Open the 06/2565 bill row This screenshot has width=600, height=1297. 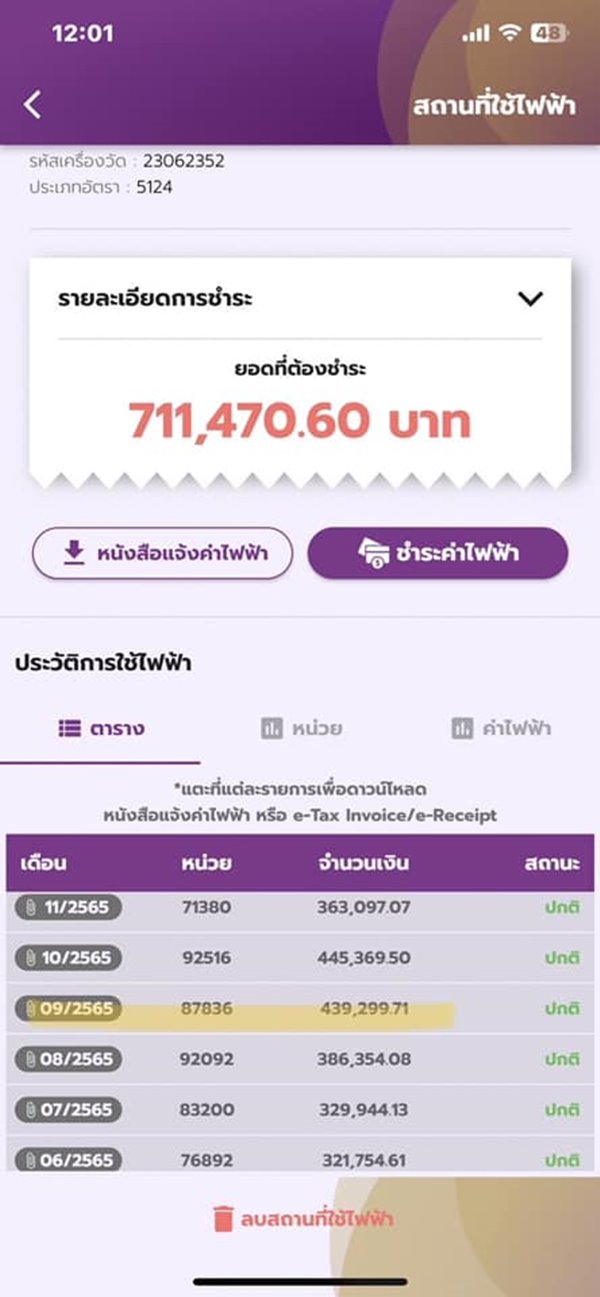[x=69, y=1159]
